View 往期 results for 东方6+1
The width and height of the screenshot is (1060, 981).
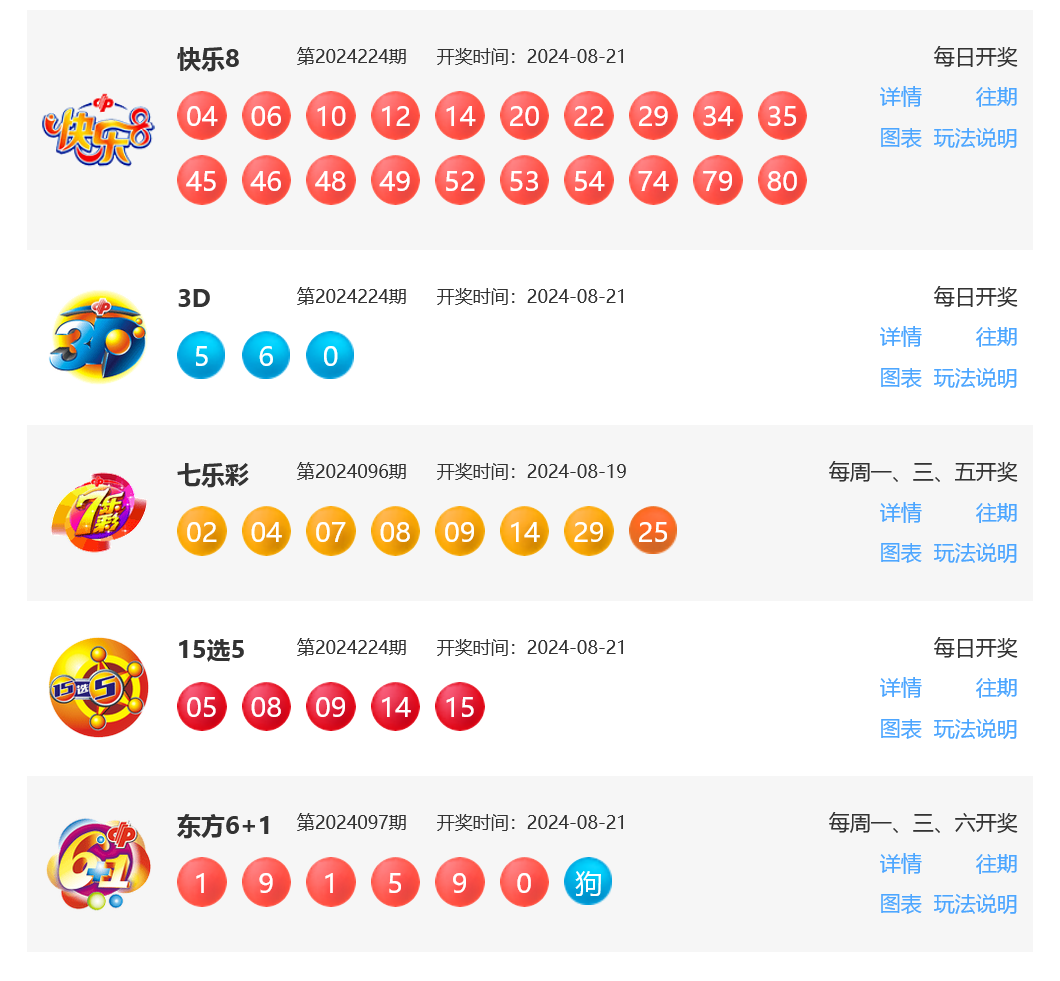click(x=996, y=864)
